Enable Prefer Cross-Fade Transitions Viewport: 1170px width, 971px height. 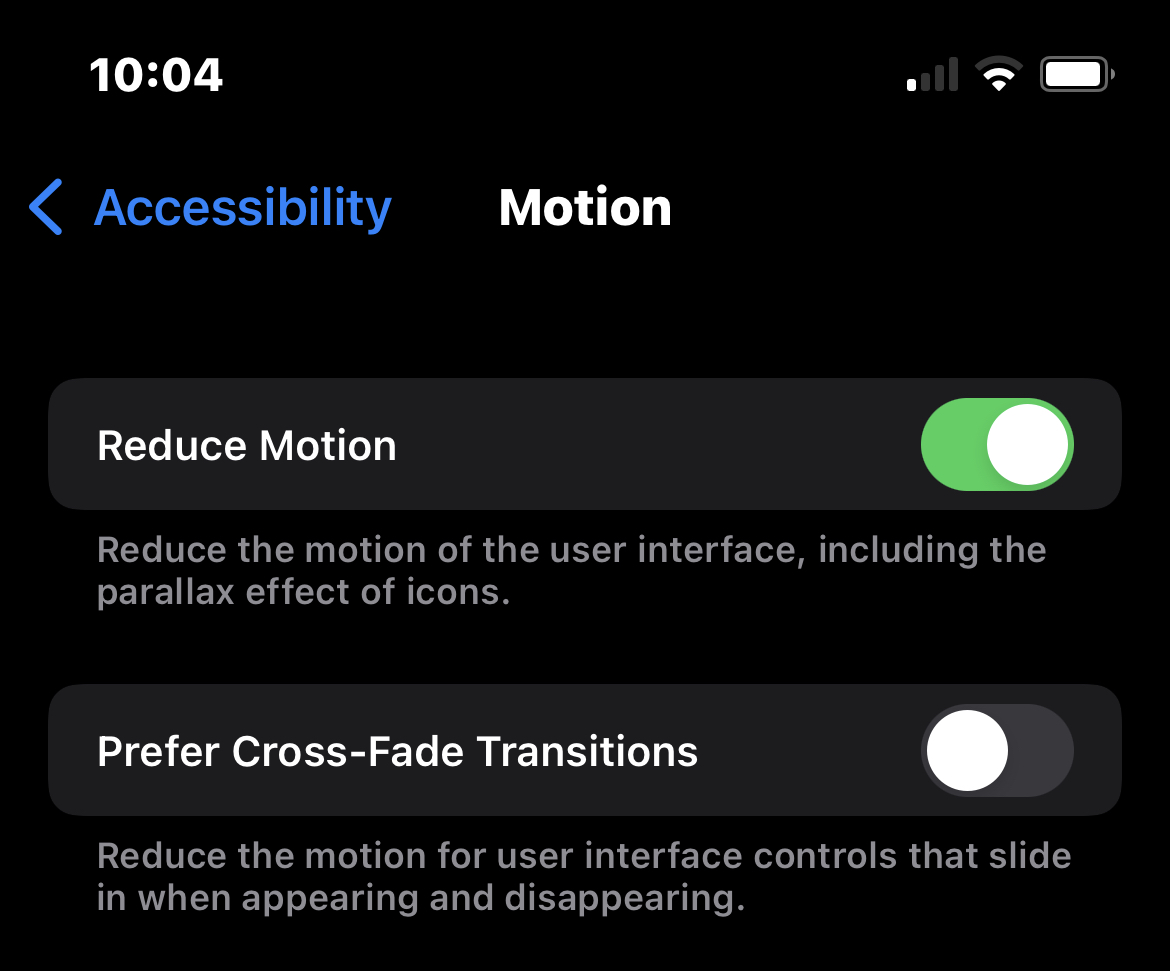tap(996, 751)
